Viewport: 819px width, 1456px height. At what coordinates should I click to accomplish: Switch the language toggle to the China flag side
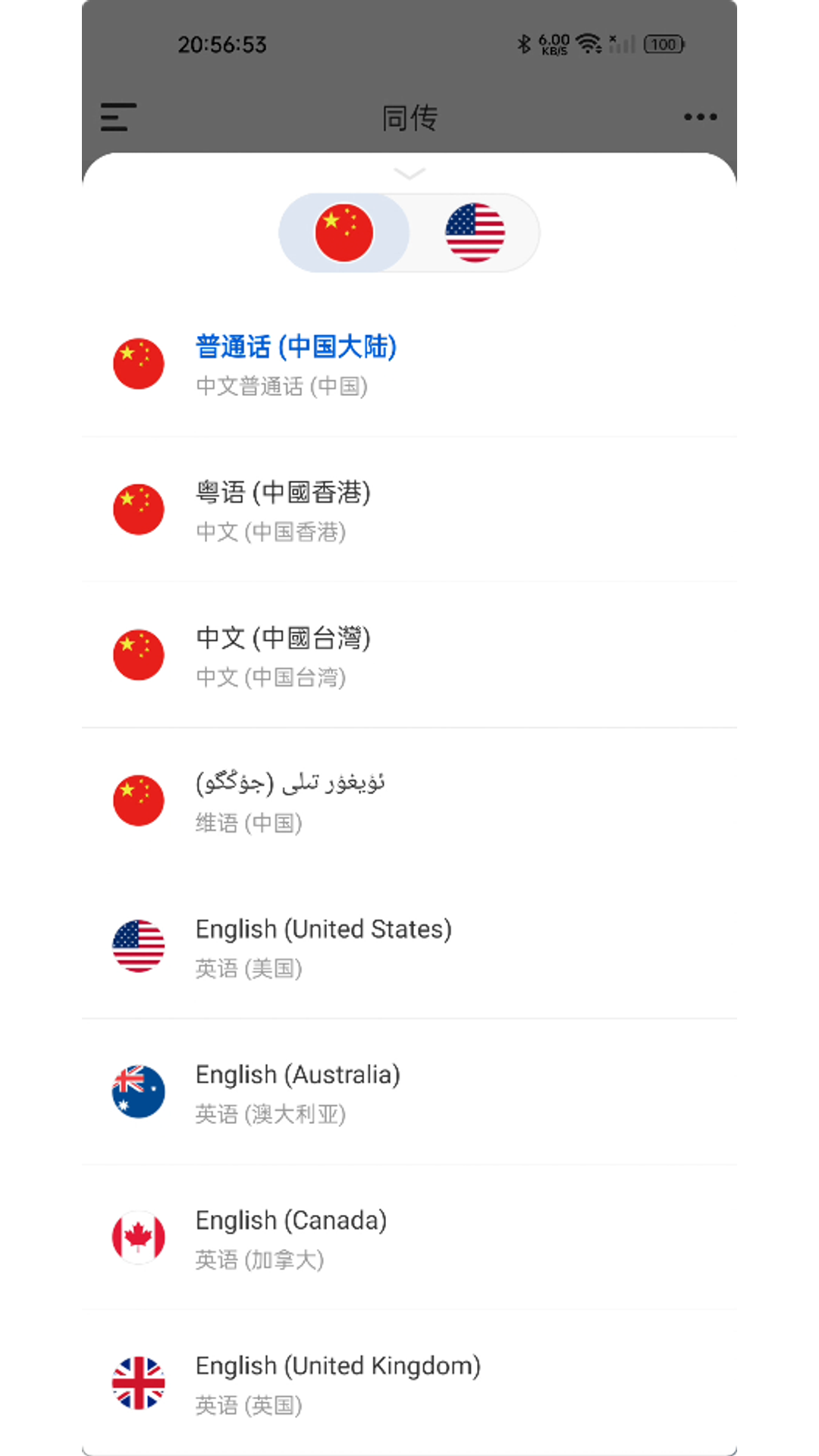tap(345, 232)
